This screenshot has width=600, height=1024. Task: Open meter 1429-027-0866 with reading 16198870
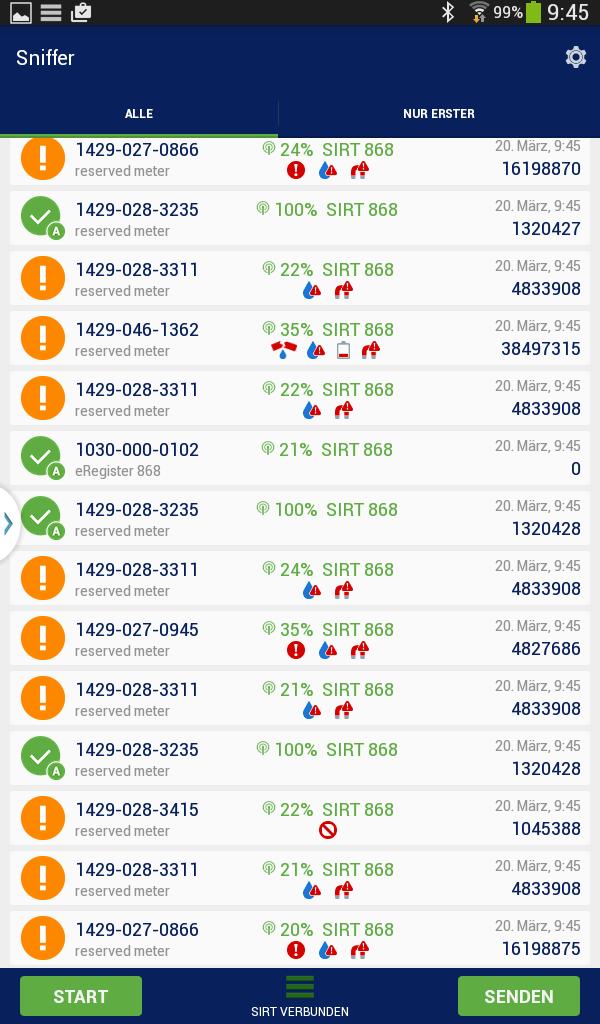click(x=300, y=161)
